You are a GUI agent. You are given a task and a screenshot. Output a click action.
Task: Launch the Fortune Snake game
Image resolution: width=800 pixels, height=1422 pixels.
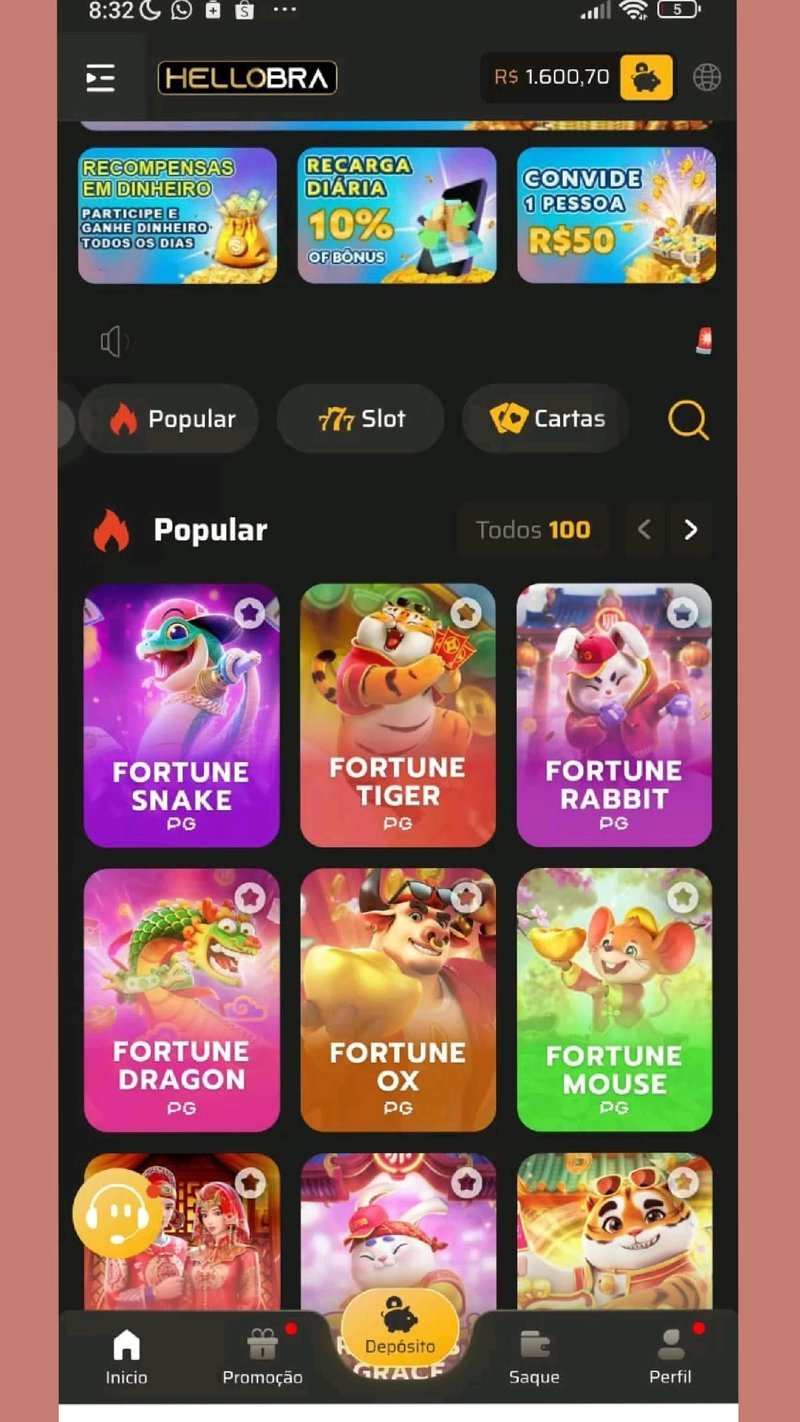coord(181,715)
